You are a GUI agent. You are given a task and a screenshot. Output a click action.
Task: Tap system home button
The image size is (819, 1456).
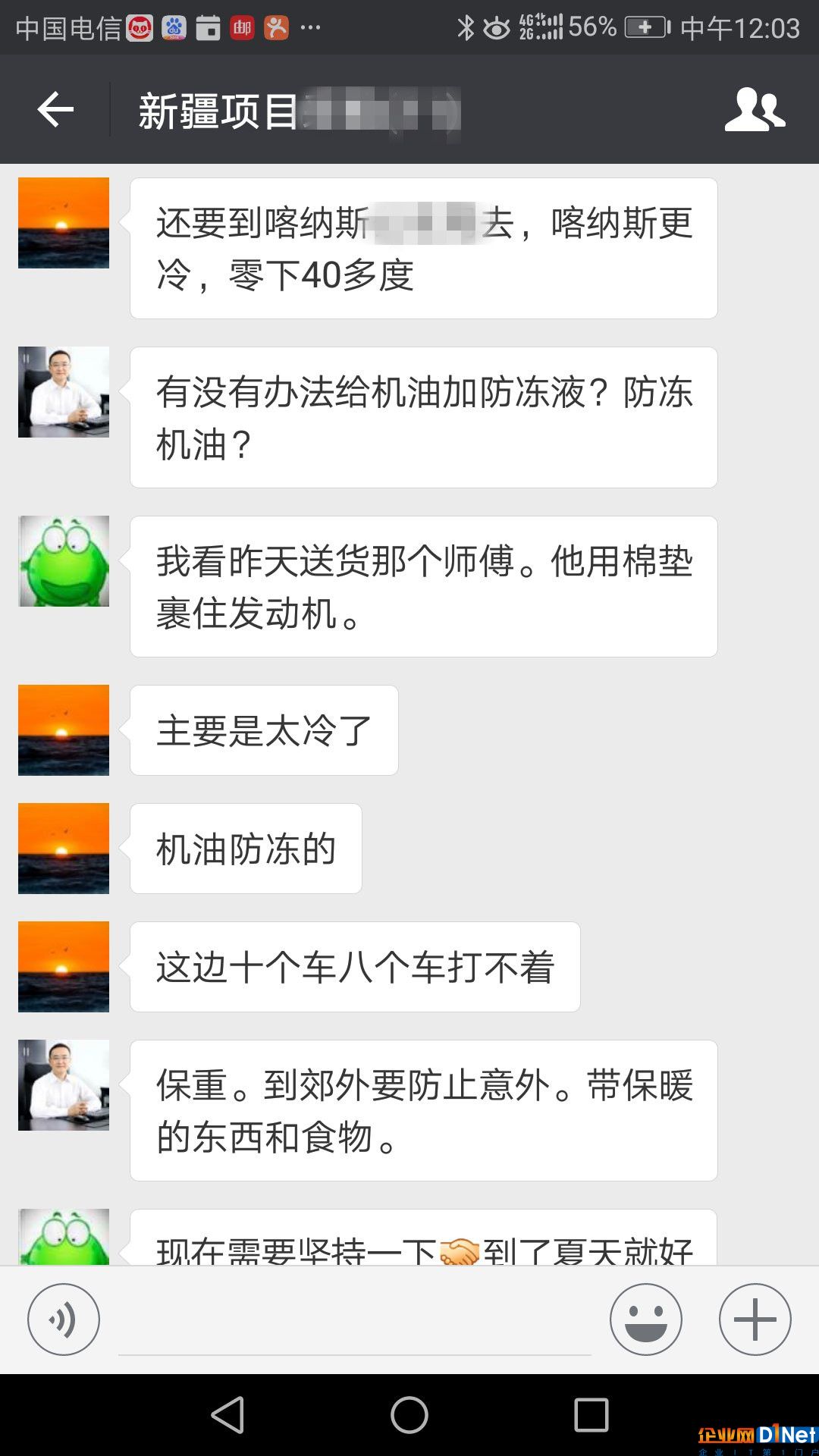coord(409,1415)
